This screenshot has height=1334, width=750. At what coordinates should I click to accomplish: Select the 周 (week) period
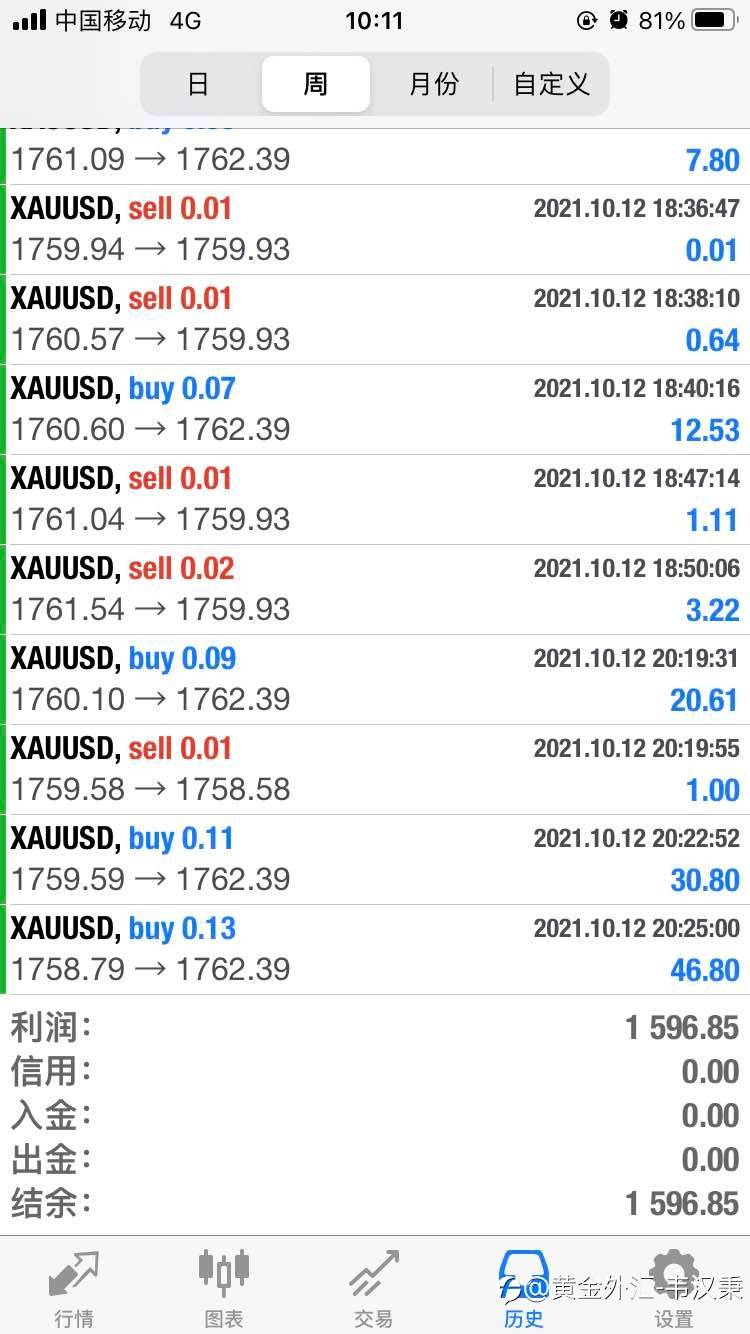click(316, 84)
